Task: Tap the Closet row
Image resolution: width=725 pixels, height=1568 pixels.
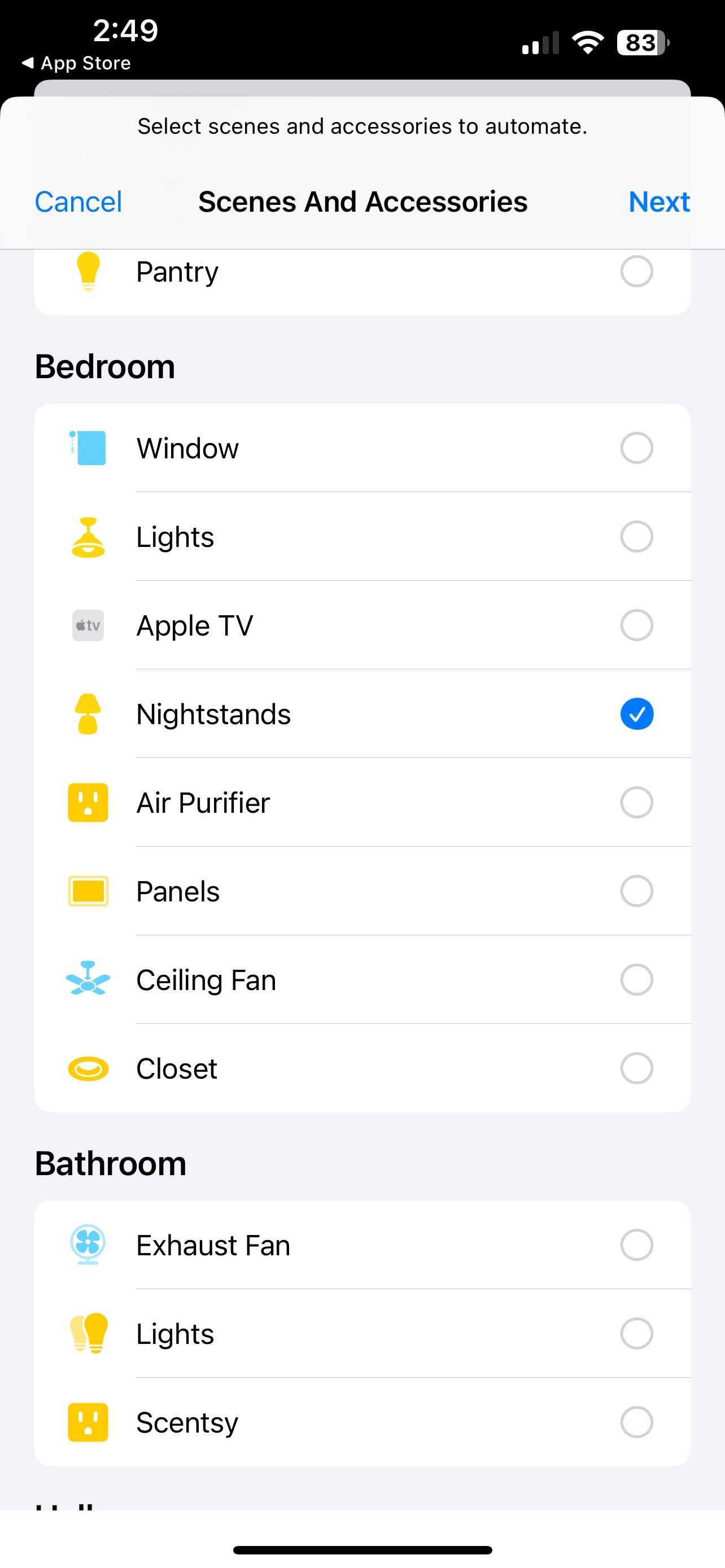Action: 362,1068
